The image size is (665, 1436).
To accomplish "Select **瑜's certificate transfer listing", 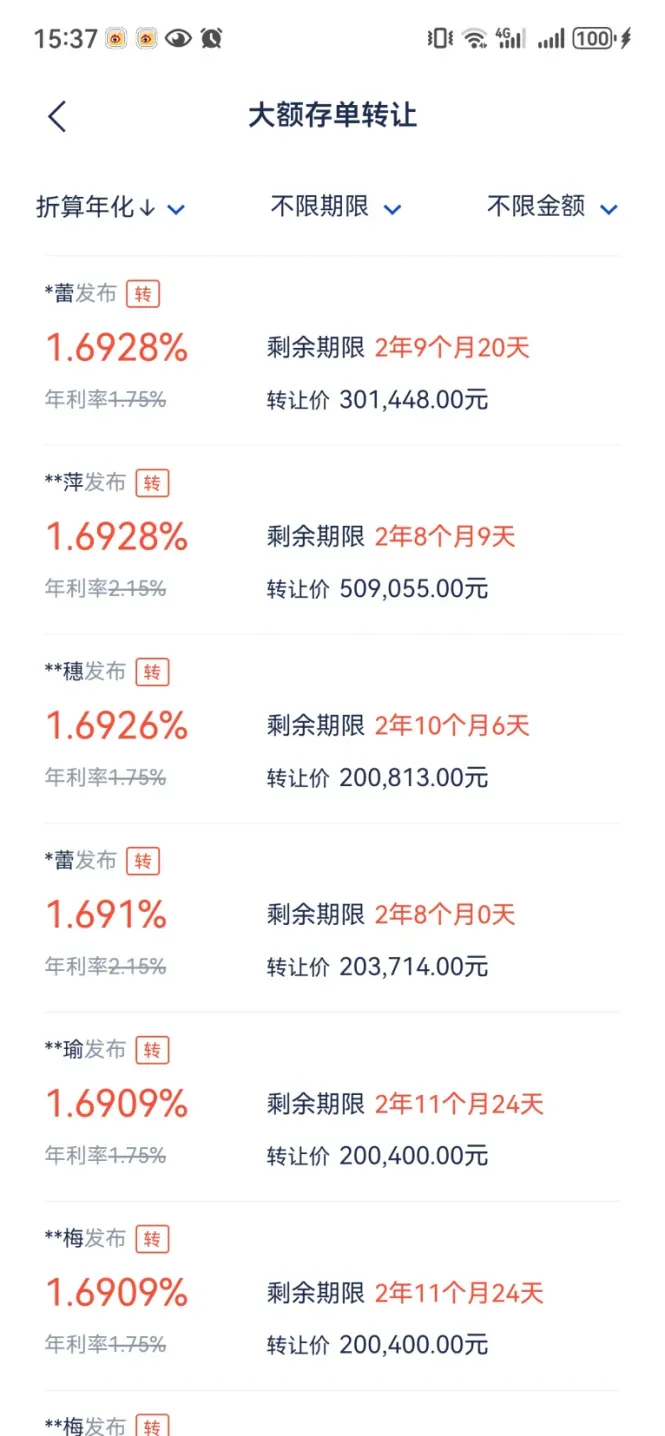I will click(332, 1107).
